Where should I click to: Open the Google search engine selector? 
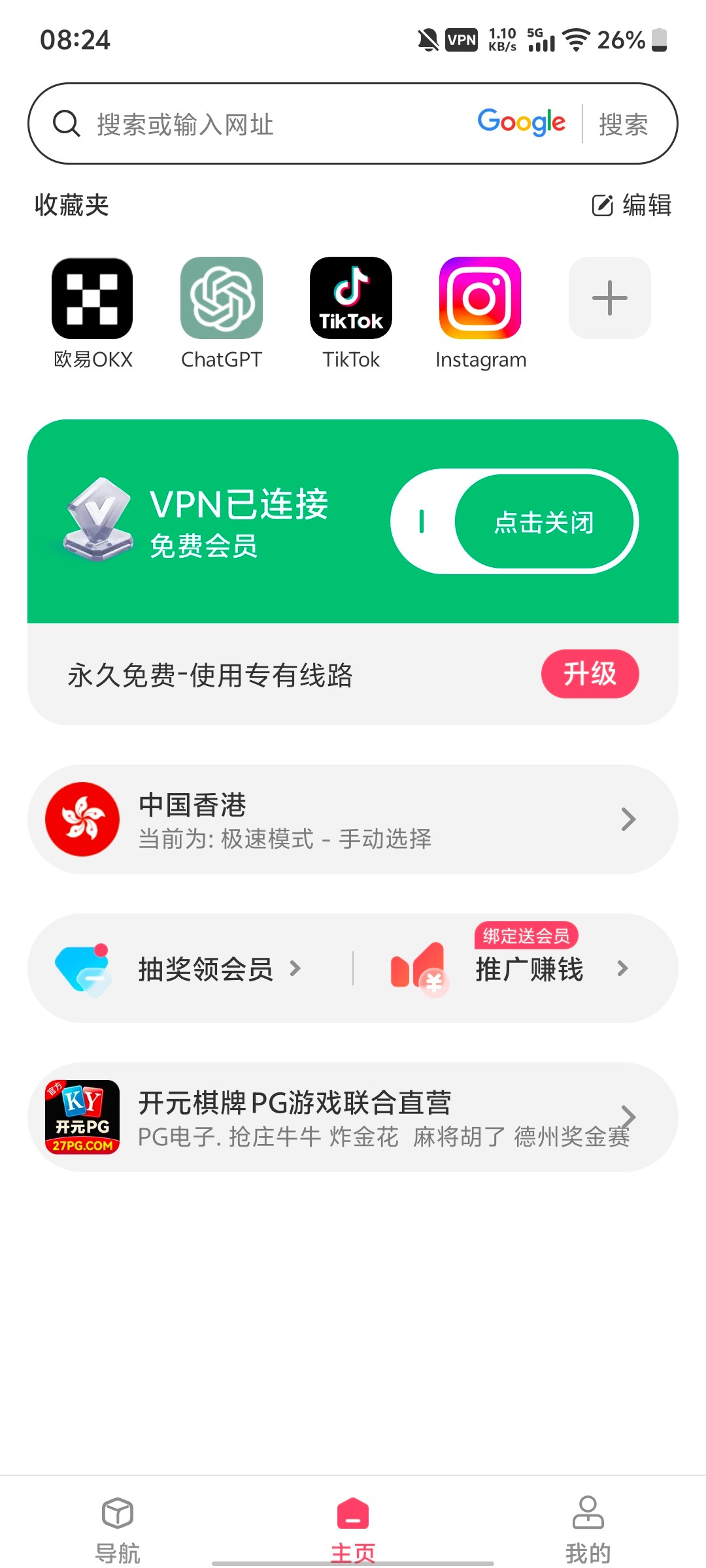pyautogui.click(x=521, y=123)
